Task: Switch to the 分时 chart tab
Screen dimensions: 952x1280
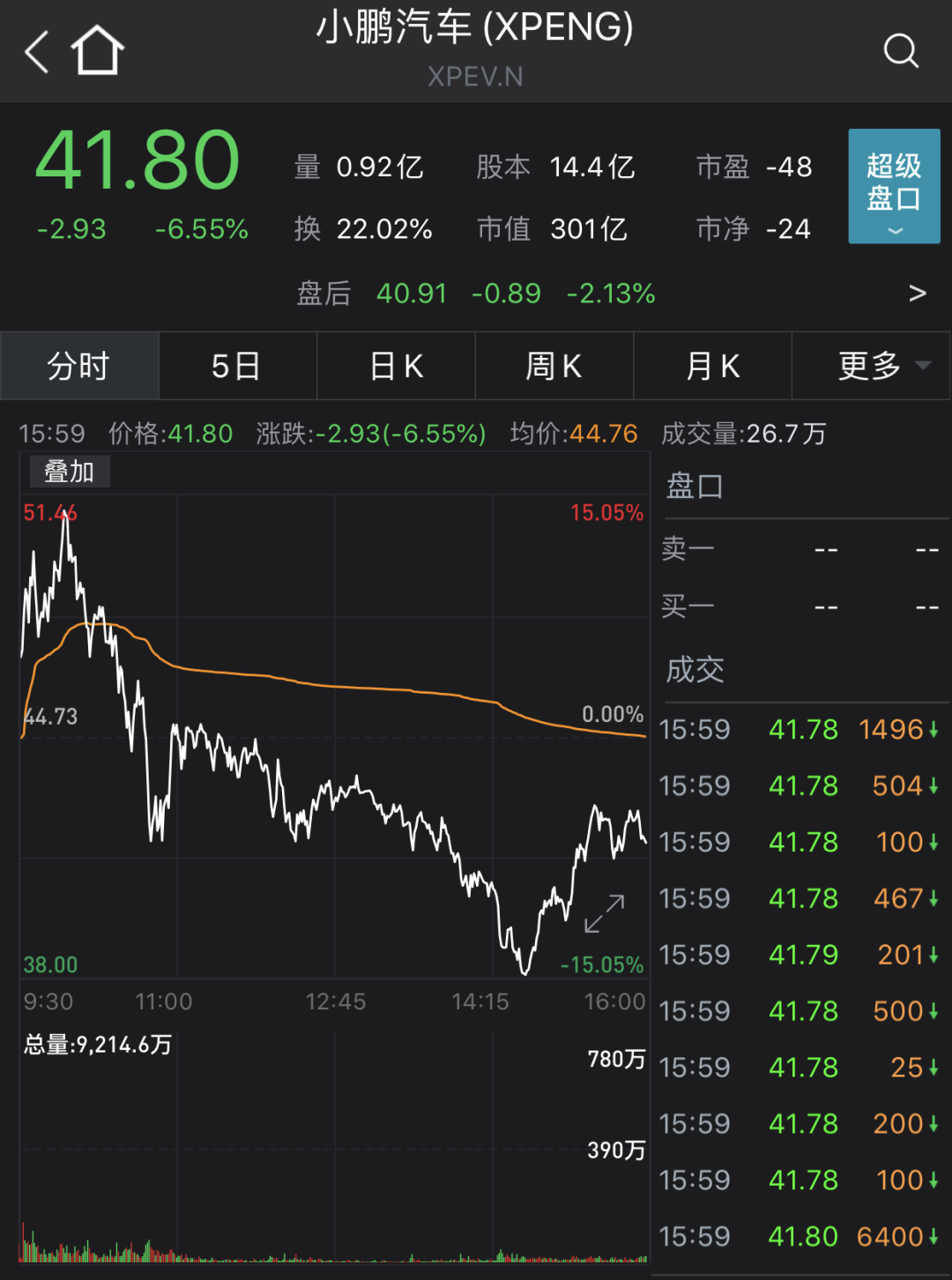Action: point(79,366)
